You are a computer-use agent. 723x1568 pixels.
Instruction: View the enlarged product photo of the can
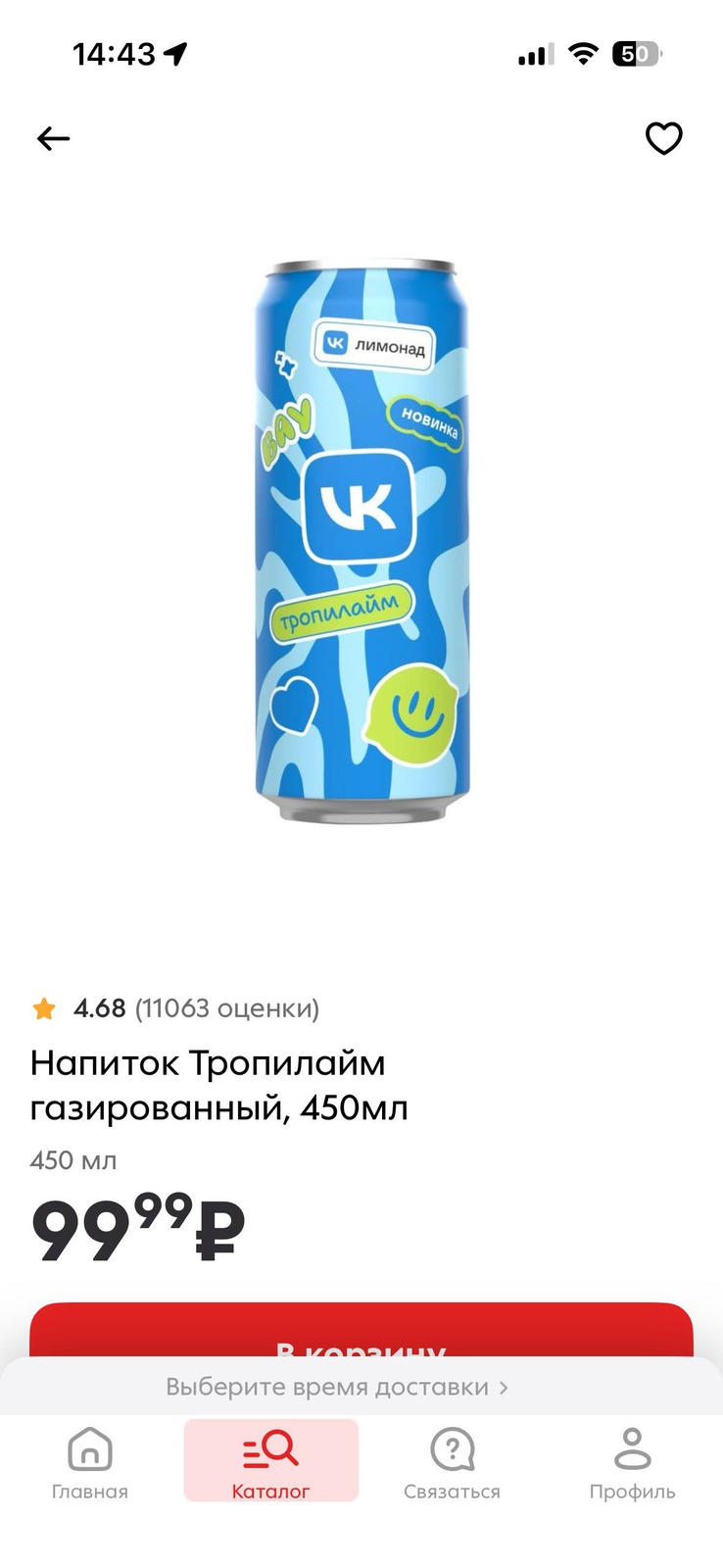coord(361,541)
